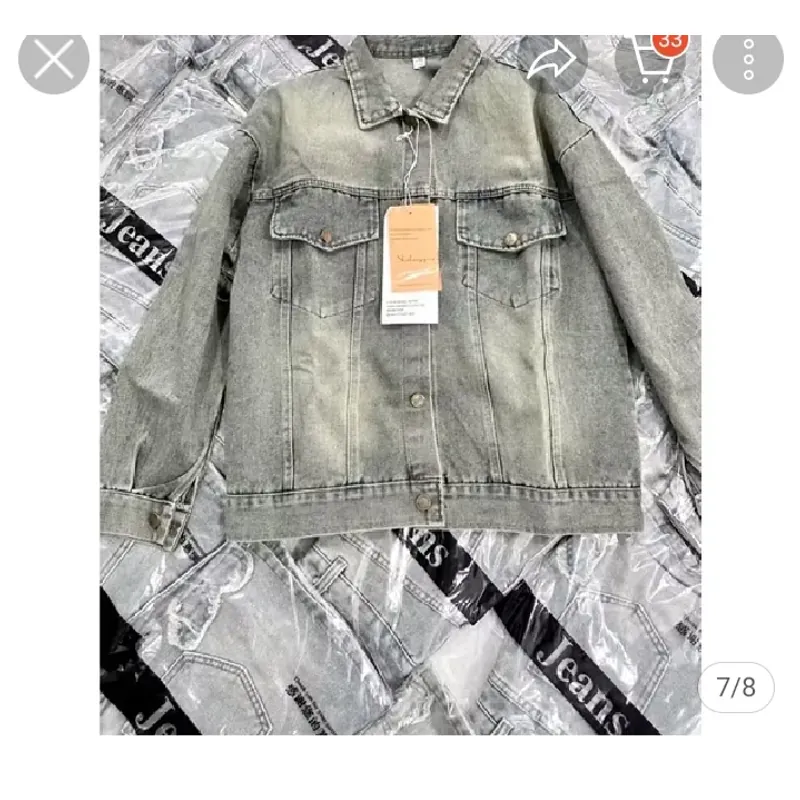Open the shopping cart with 33 items
Image resolution: width=800 pixels, height=800 pixels.
pos(648,60)
